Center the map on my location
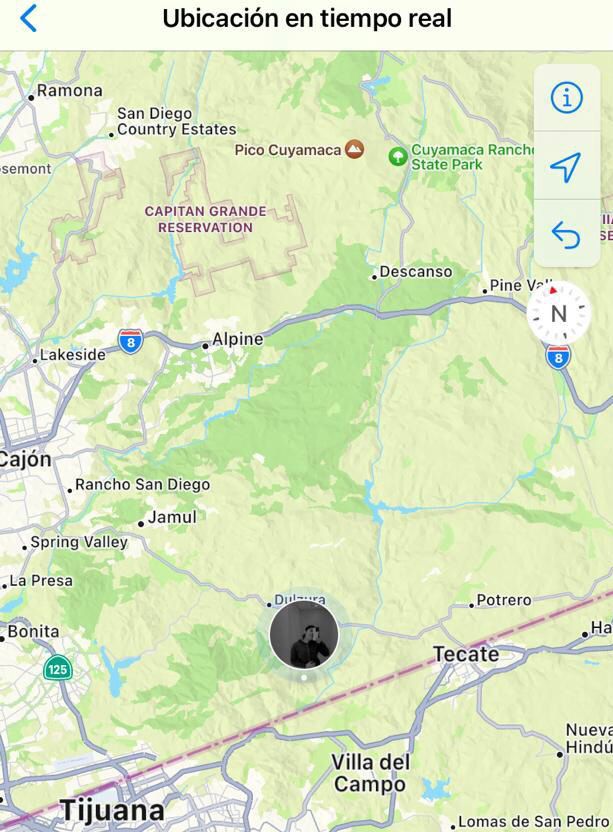The width and height of the screenshot is (613, 832). coord(566,166)
